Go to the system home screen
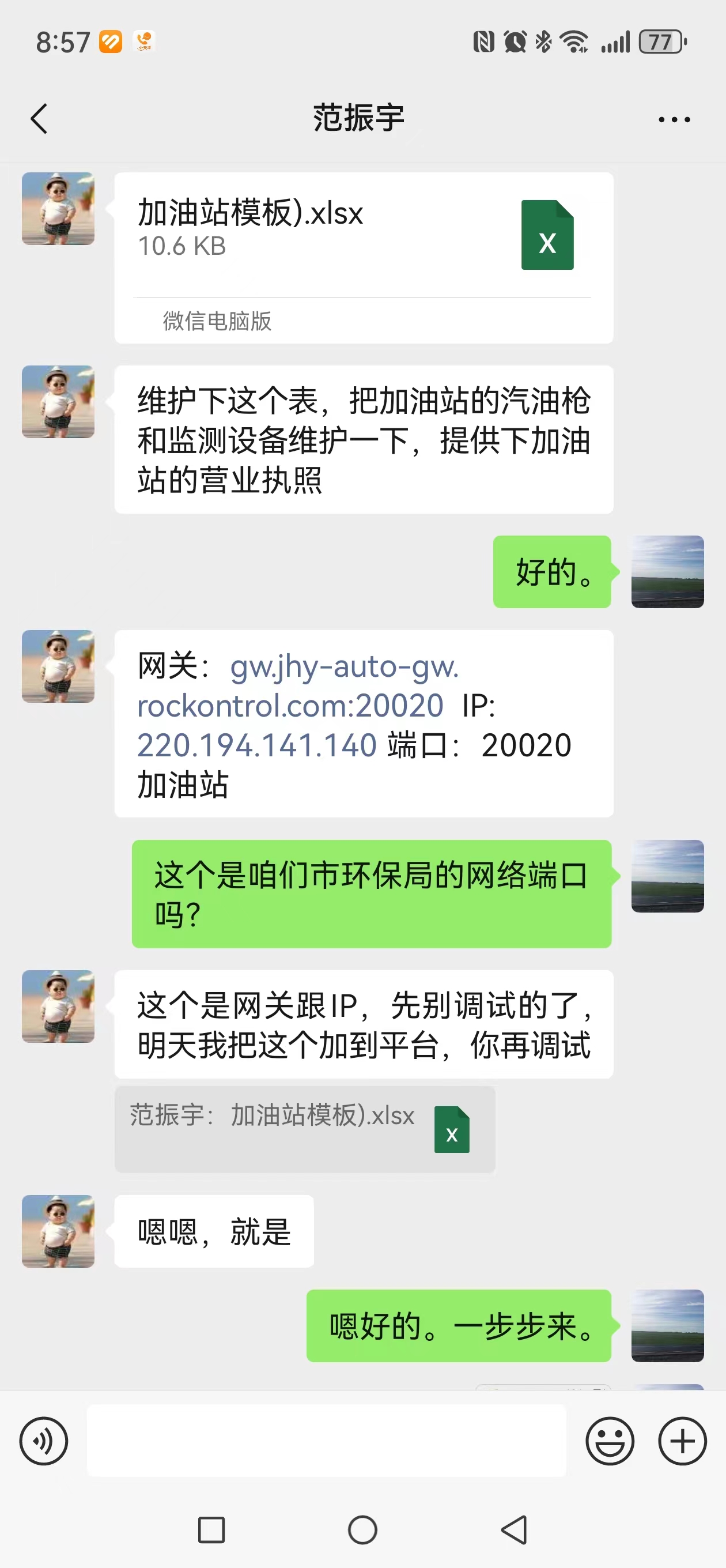This screenshot has height=1568, width=726. (362, 1529)
